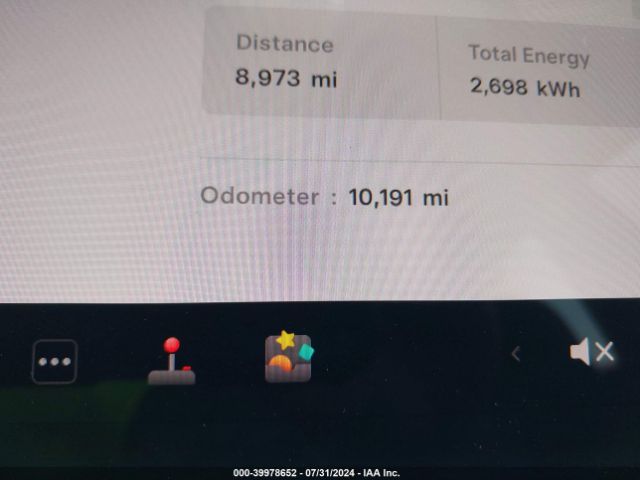
Task: Unmute the speaker volume icon
Action: [x=591, y=352]
